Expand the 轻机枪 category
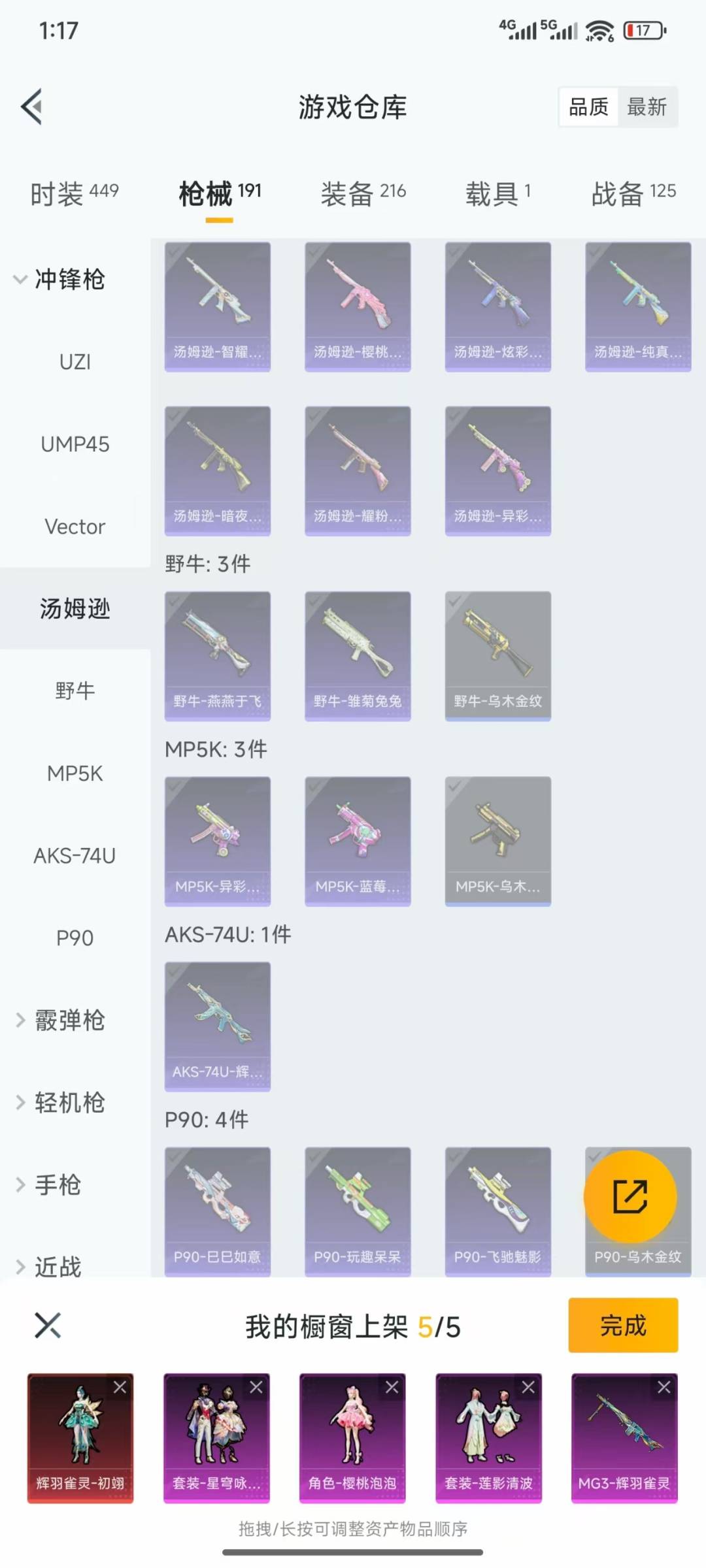This screenshot has height=1568, width=706. pyautogui.click(x=59, y=1102)
